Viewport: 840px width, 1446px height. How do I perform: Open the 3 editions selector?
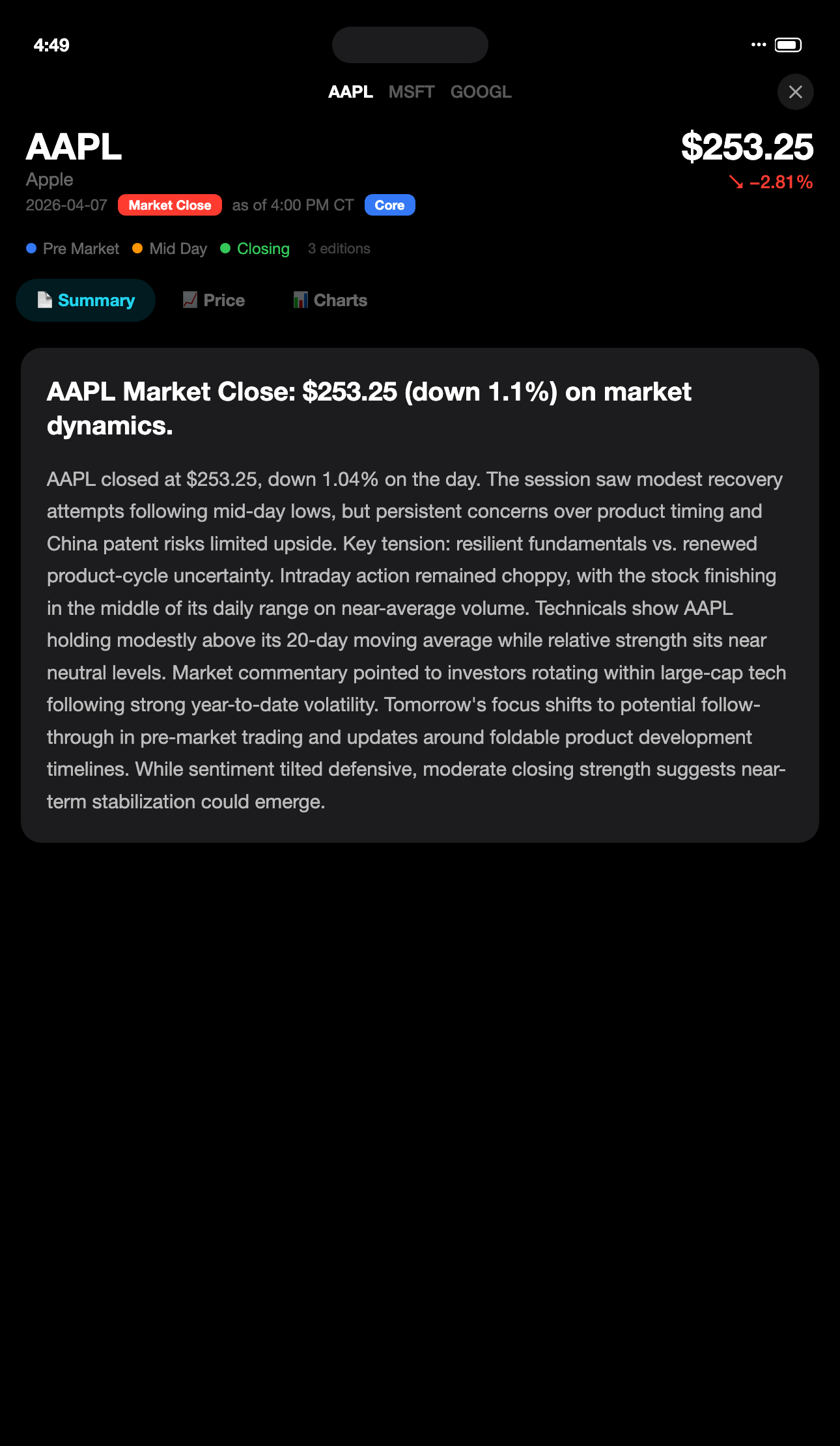[x=339, y=248]
